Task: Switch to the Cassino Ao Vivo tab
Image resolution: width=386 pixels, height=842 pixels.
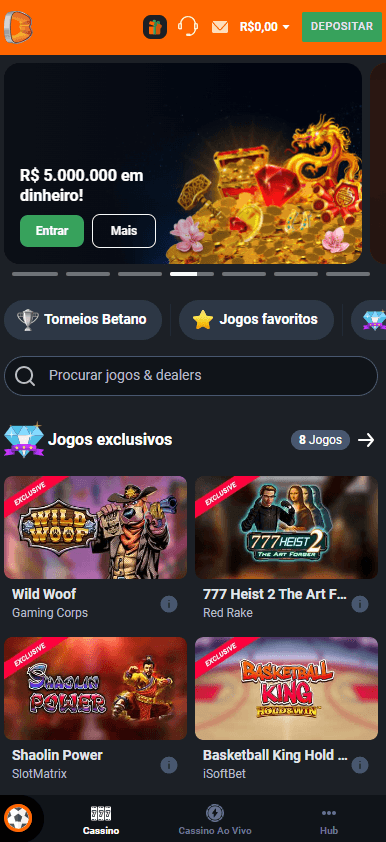Action: coord(215,819)
